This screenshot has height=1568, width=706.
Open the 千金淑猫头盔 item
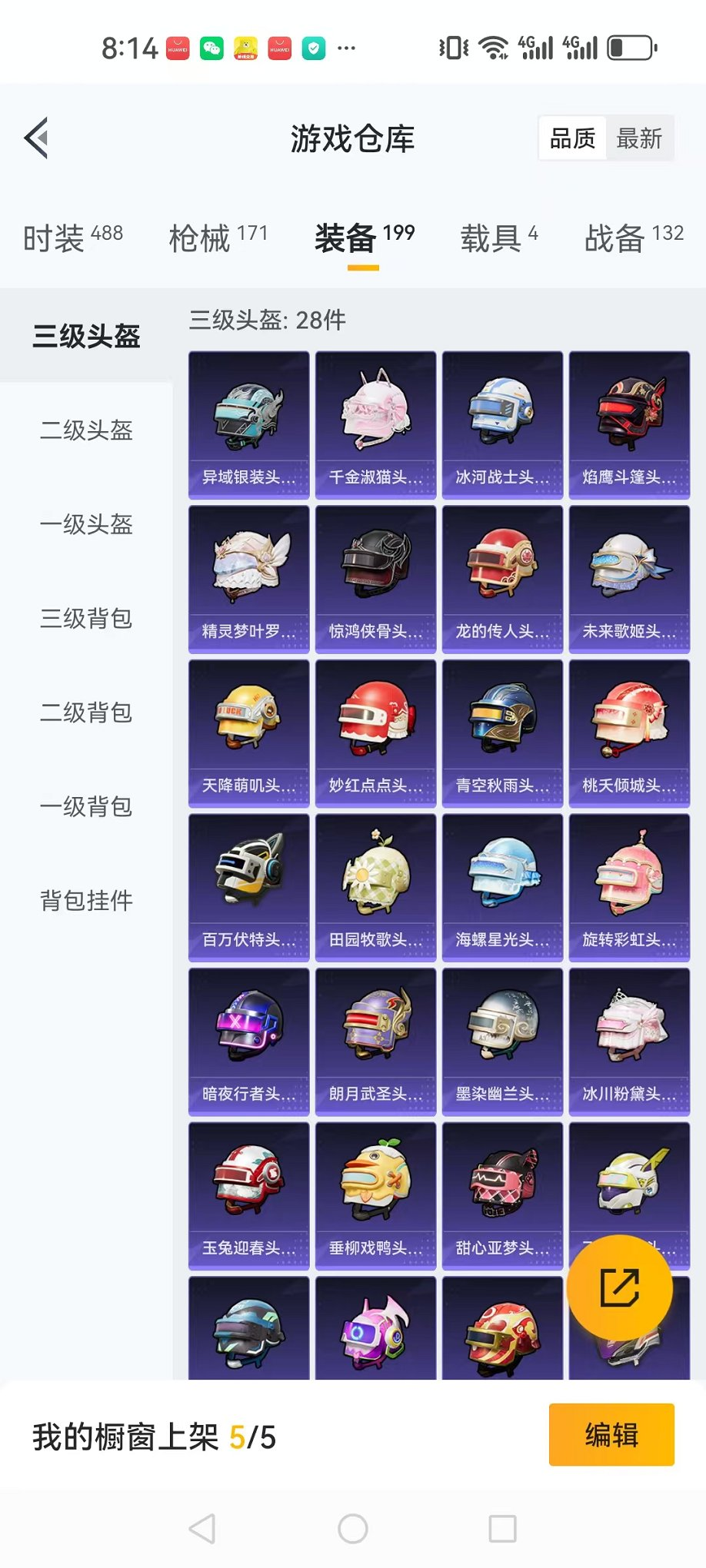(375, 424)
